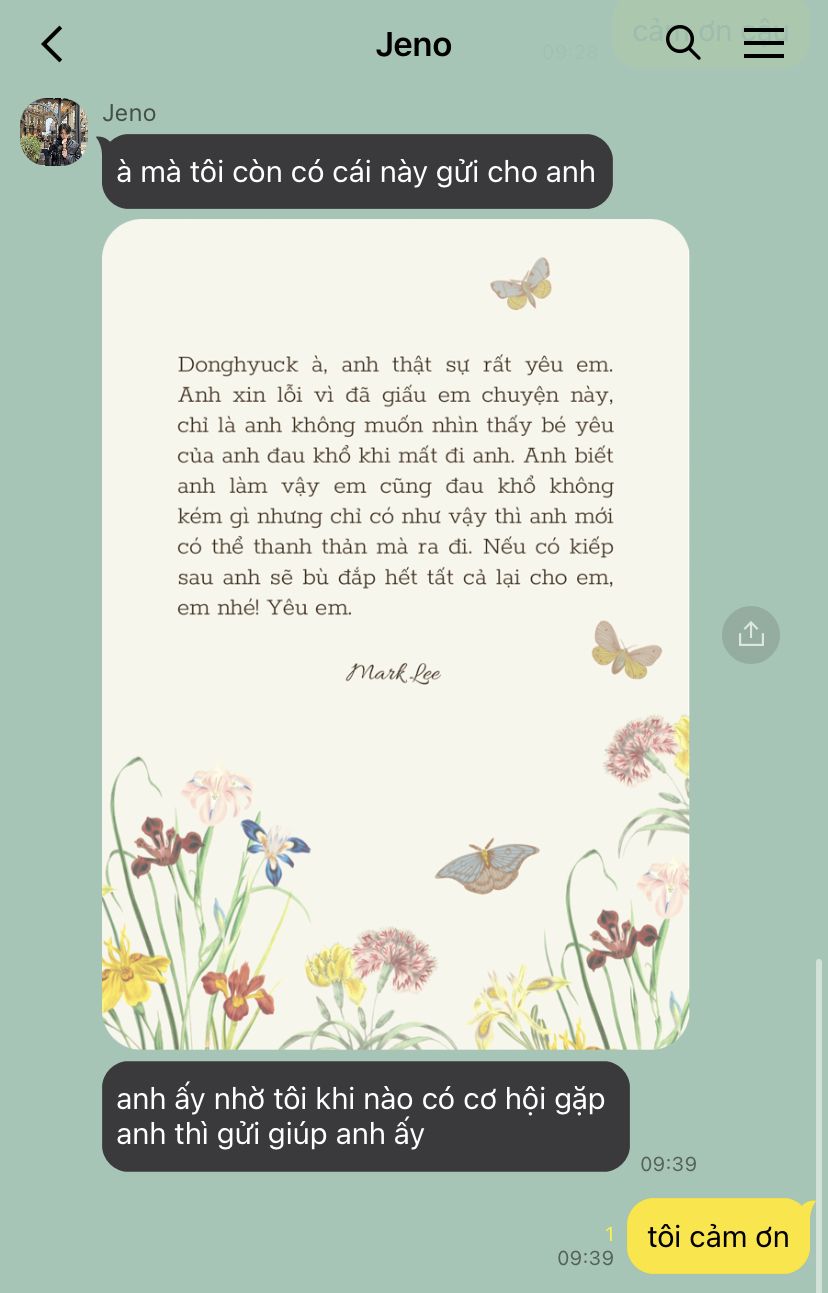Open Jeno's profile picture

(54, 132)
